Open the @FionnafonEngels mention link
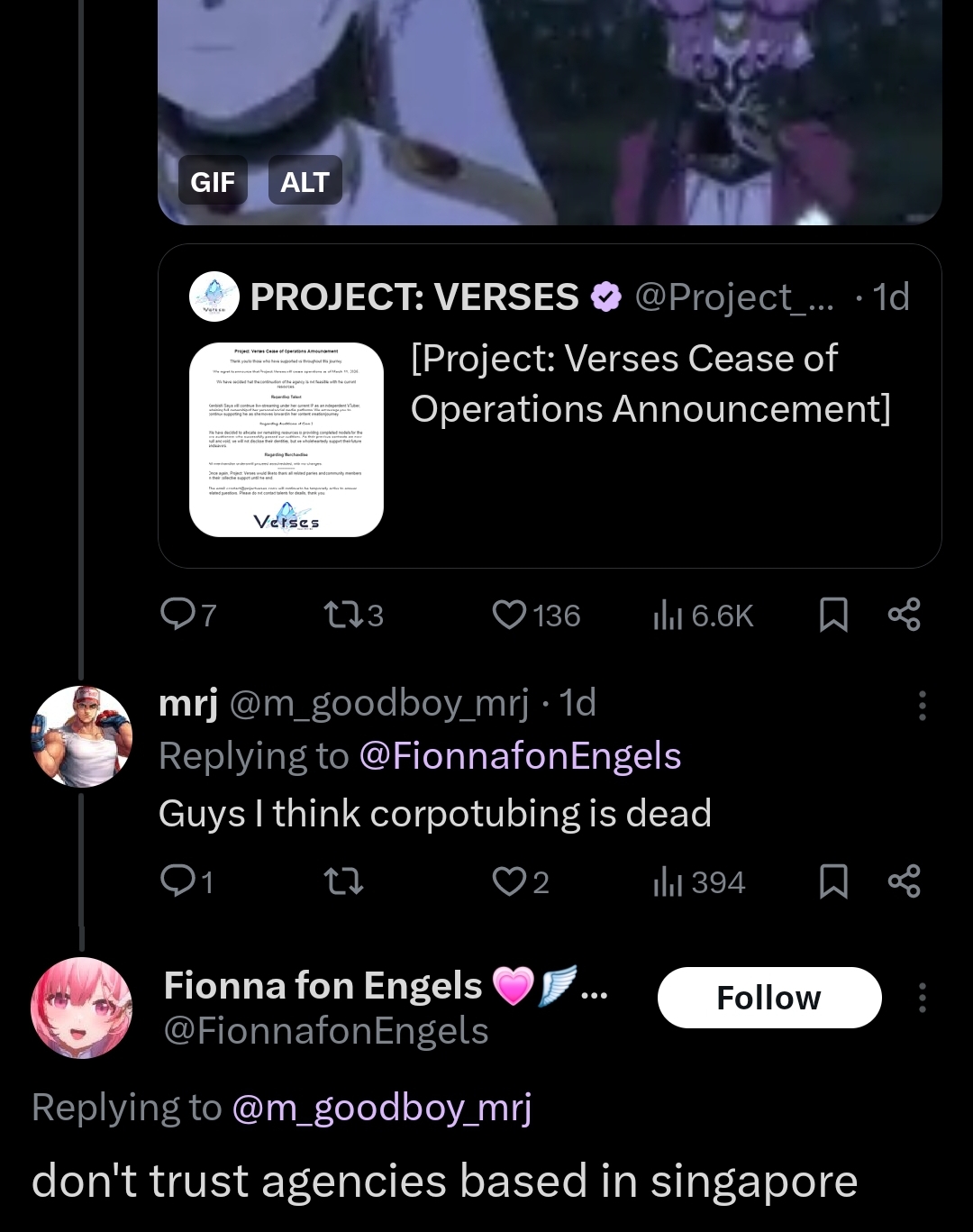The image size is (973, 1232). click(520, 756)
